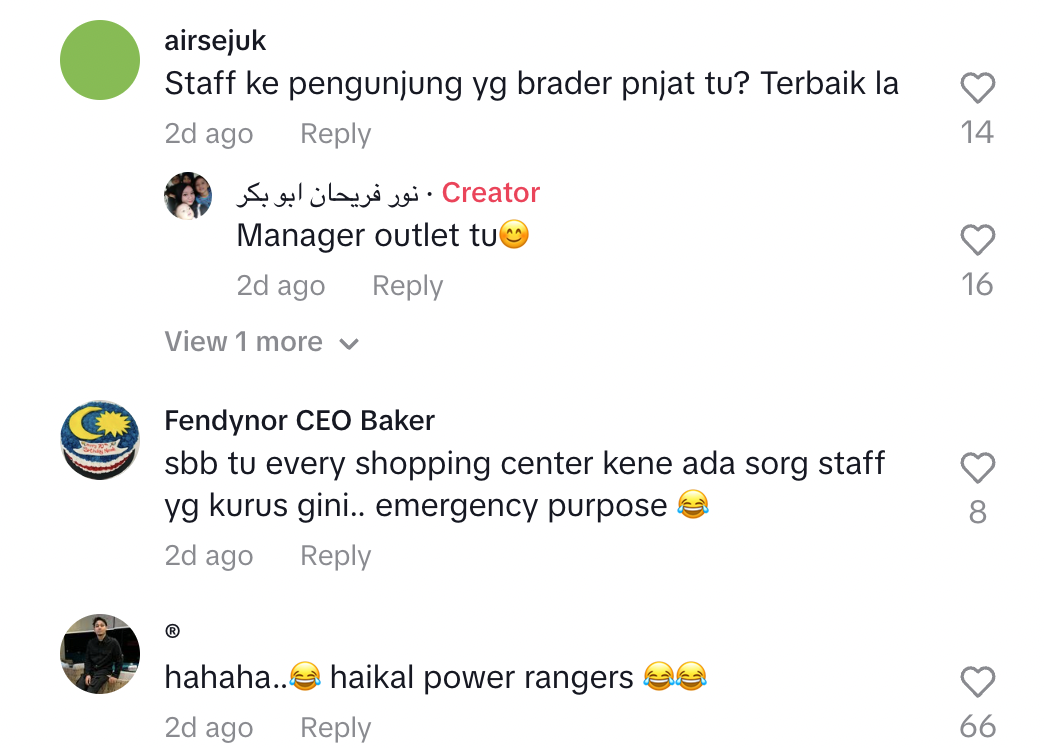The width and height of the screenshot is (1044, 748).
Task: Reply to the creator's 'Manager outlet tu' comment
Action: pyautogui.click(x=407, y=286)
